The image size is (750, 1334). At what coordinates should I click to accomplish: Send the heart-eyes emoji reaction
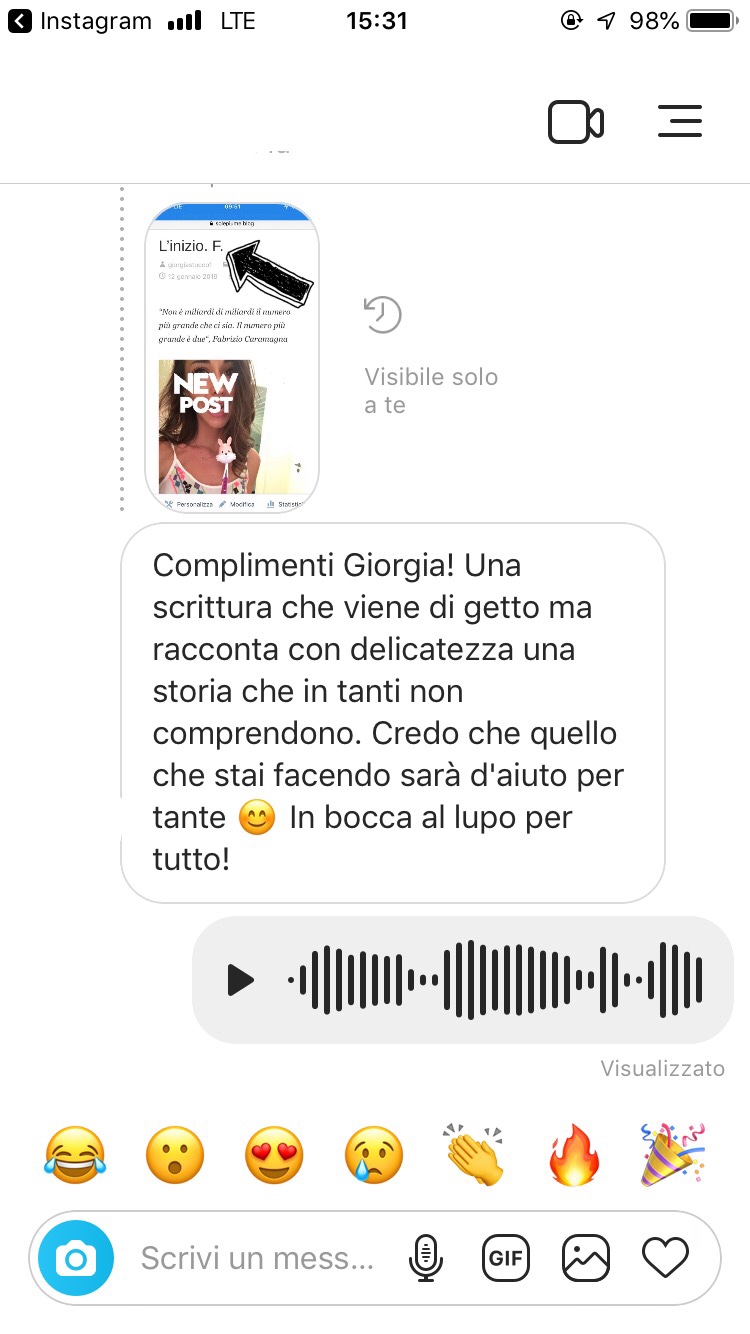(x=274, y=1156)
